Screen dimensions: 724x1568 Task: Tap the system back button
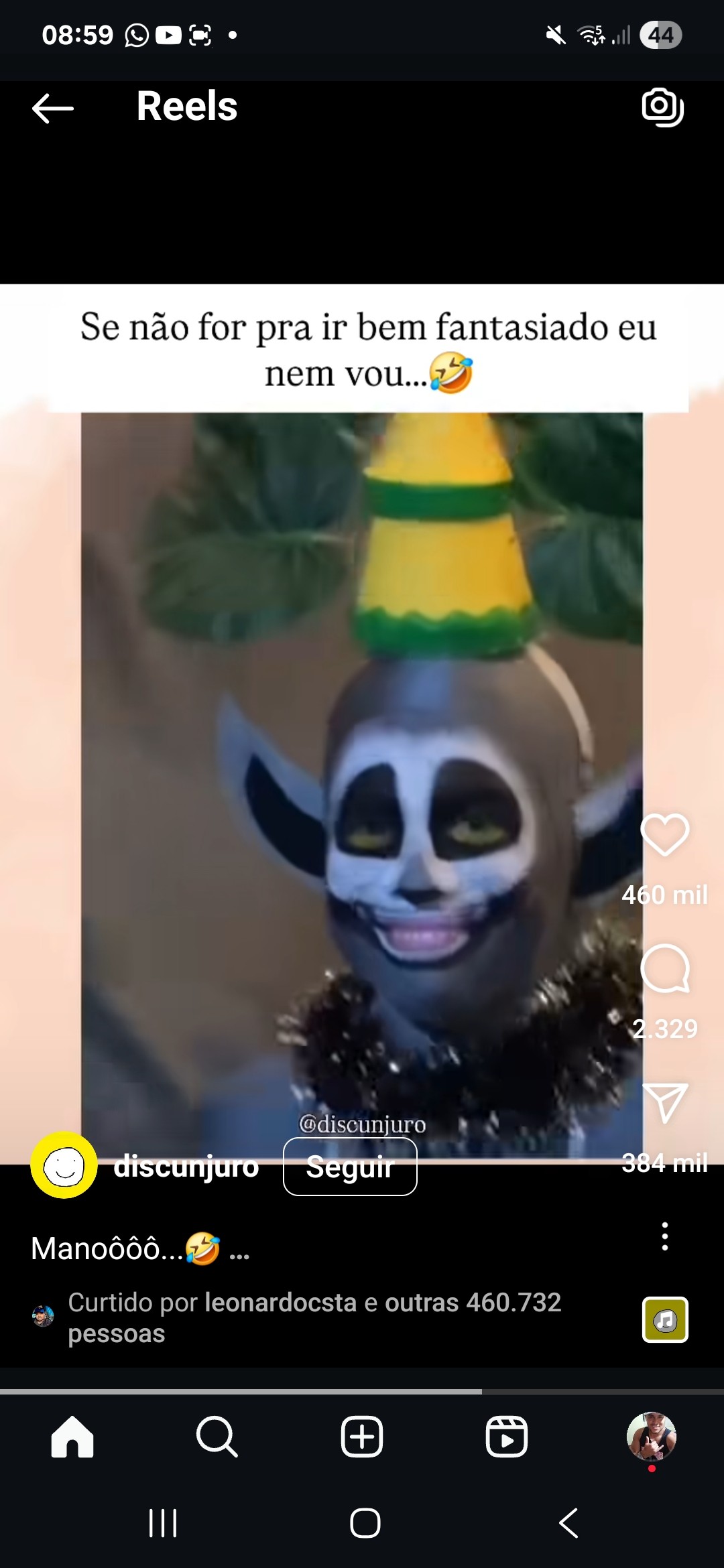568,1523
